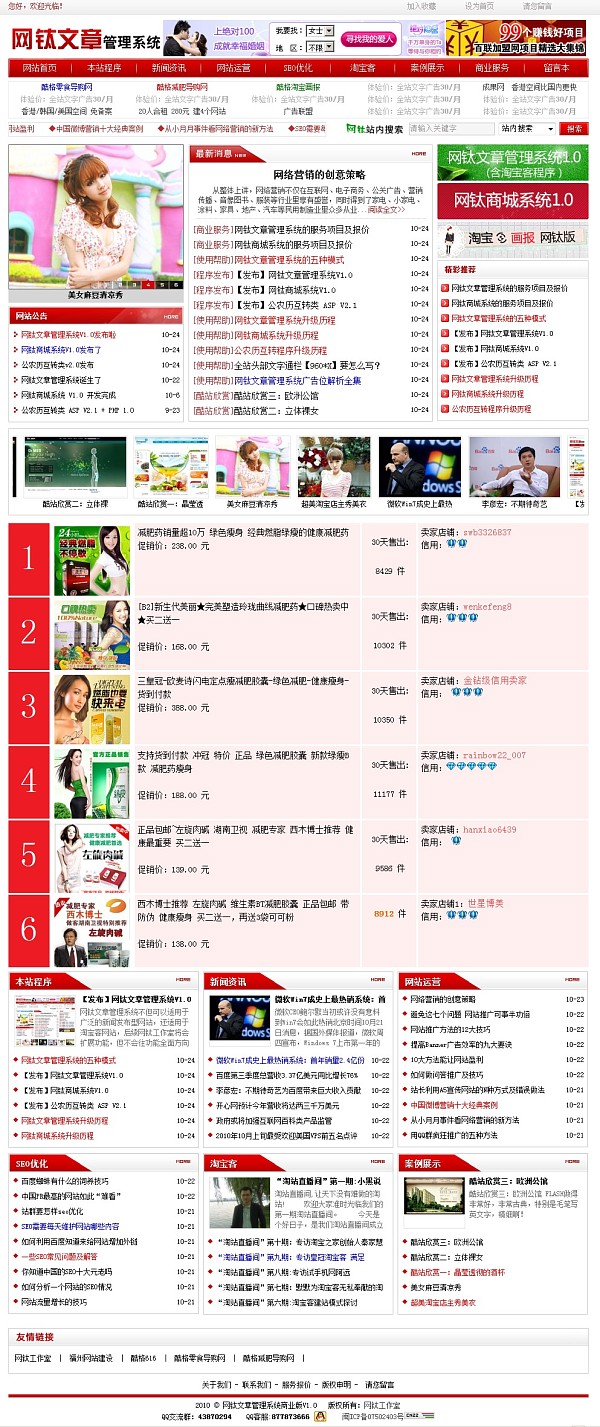Viewport: 600px width, 1427px height.
Task: Expand the 站内搜索 scope dropdown
Action: [527, 129]
